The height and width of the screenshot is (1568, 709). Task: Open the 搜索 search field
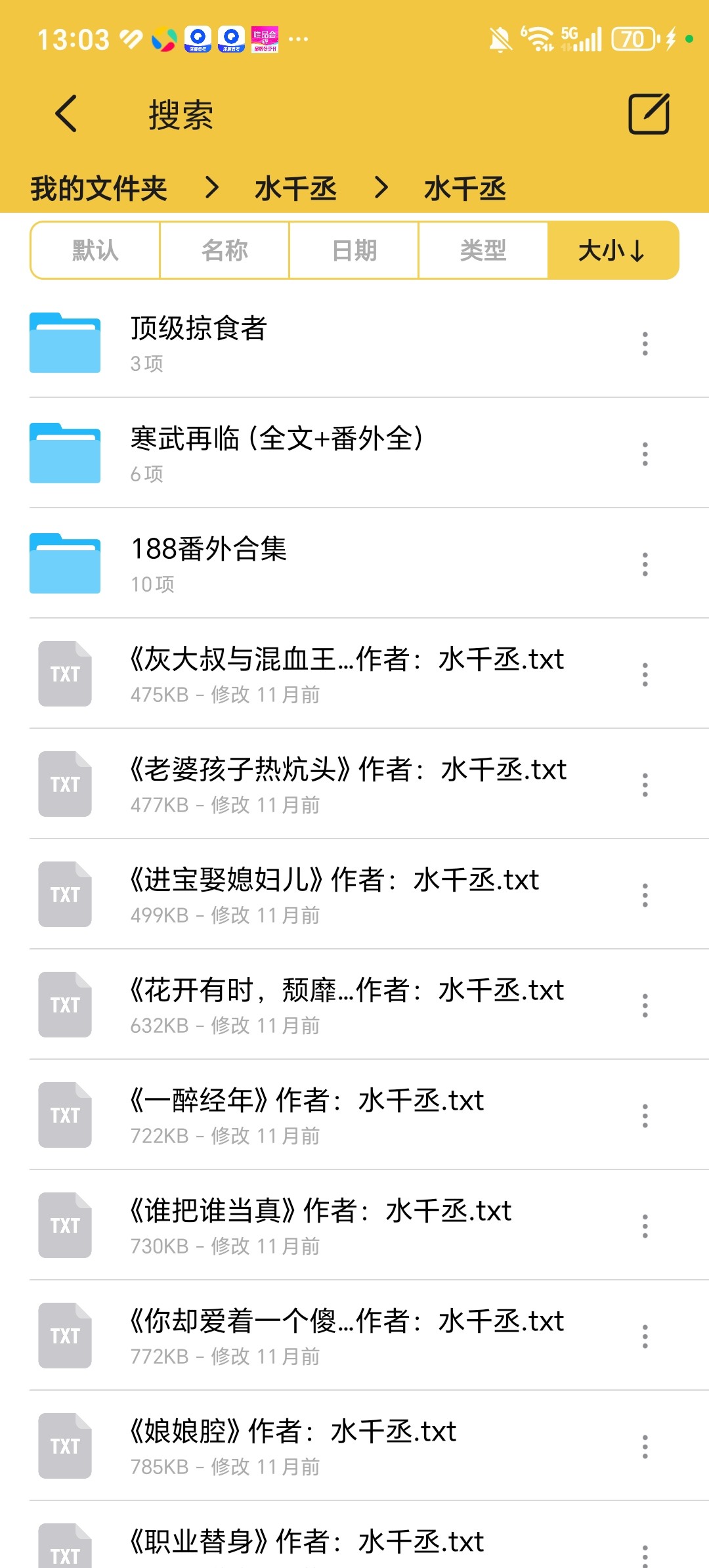coord(181,115)
